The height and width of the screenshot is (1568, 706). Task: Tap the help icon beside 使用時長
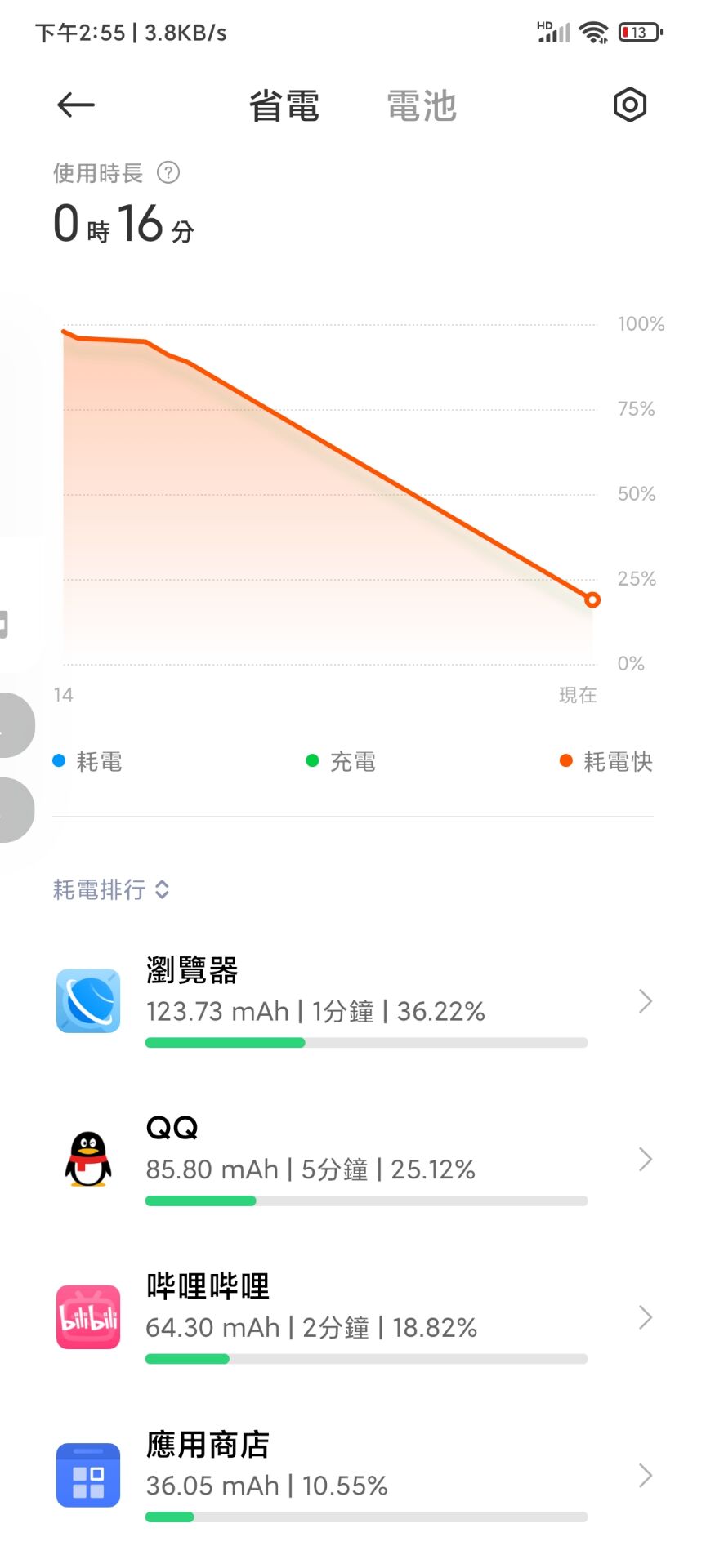(168, 173)
